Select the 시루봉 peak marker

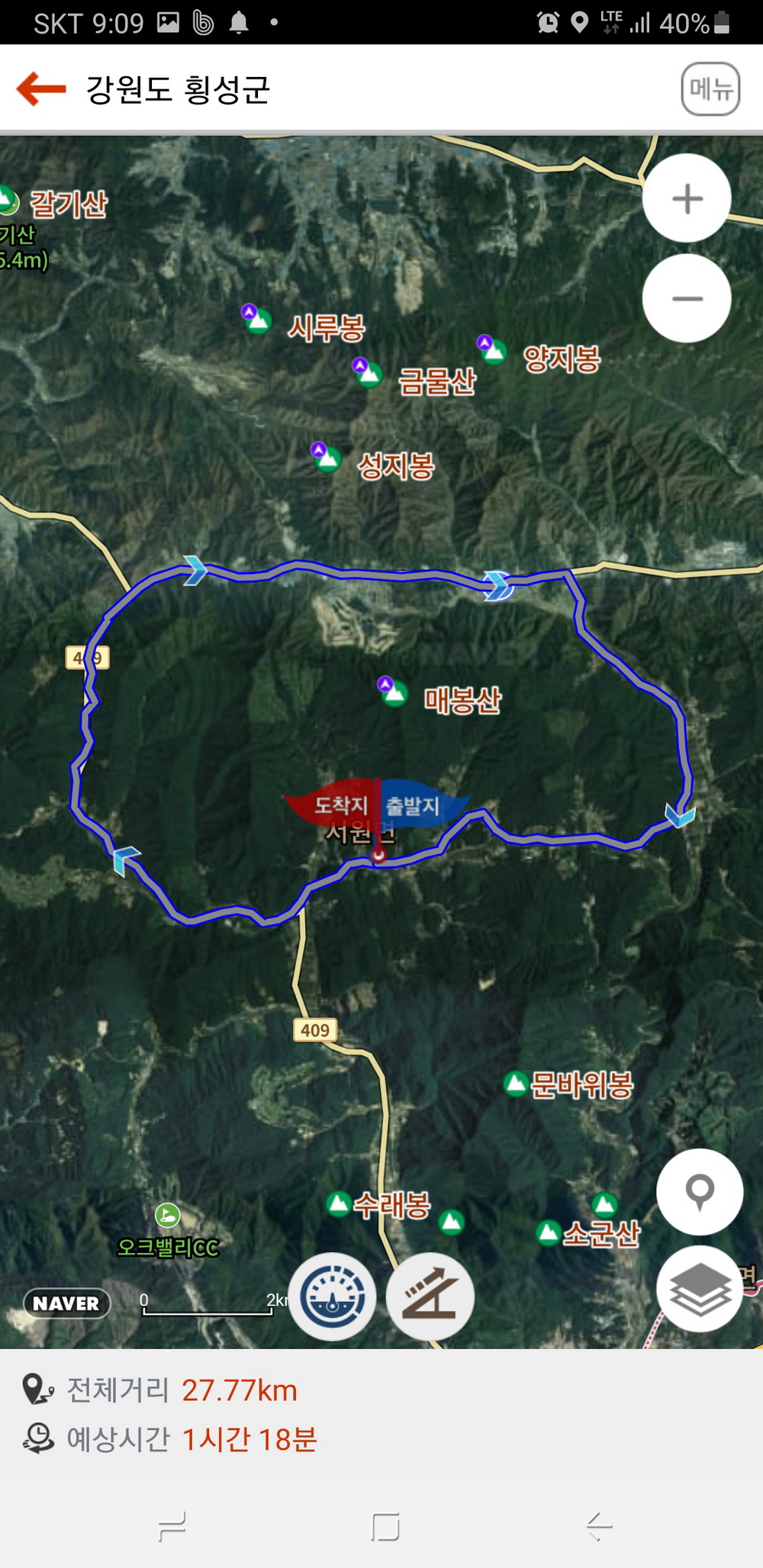257,320
